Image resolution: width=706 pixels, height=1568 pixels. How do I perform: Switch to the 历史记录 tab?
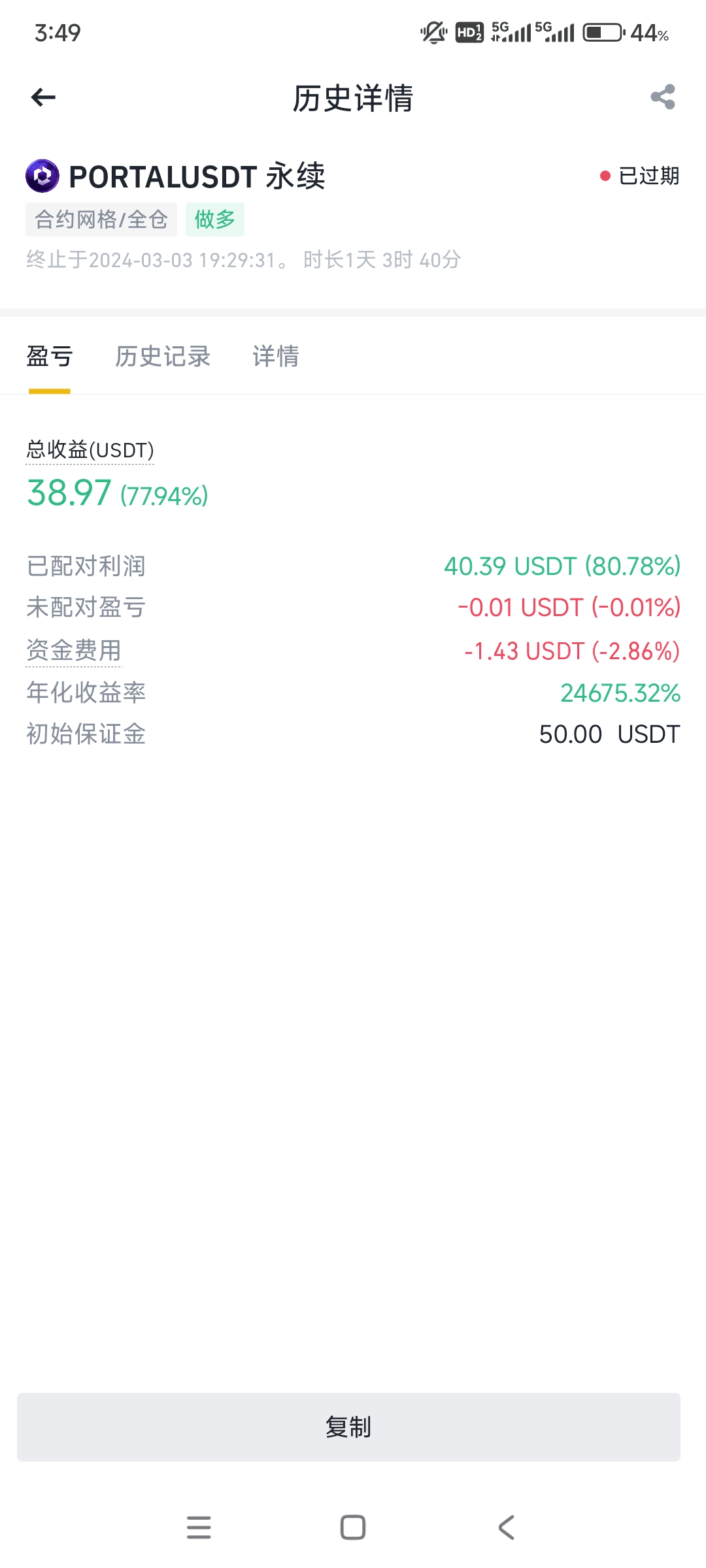[163, 357]
